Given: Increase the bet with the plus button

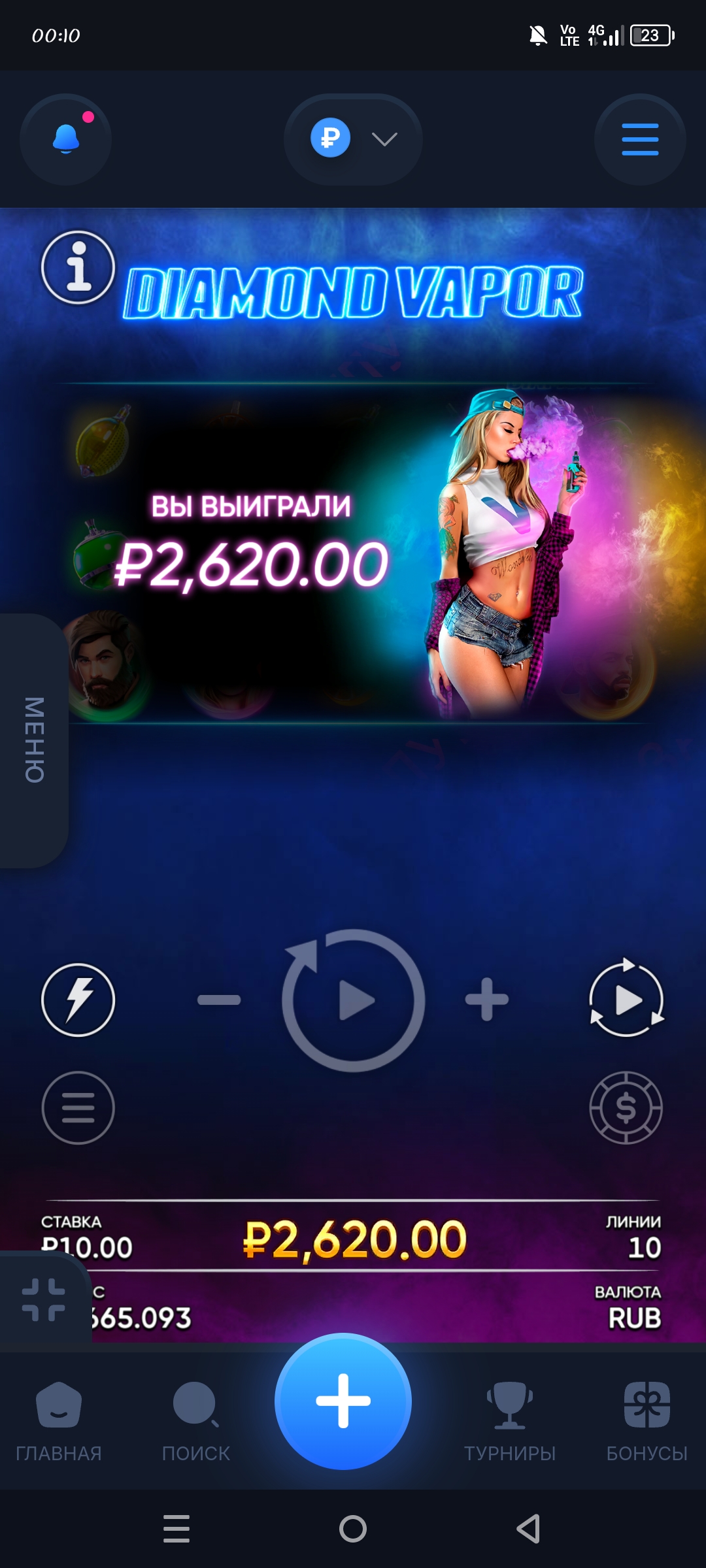Looking at the screenshot, I should pyautogui.click(x=486, y=1000).
